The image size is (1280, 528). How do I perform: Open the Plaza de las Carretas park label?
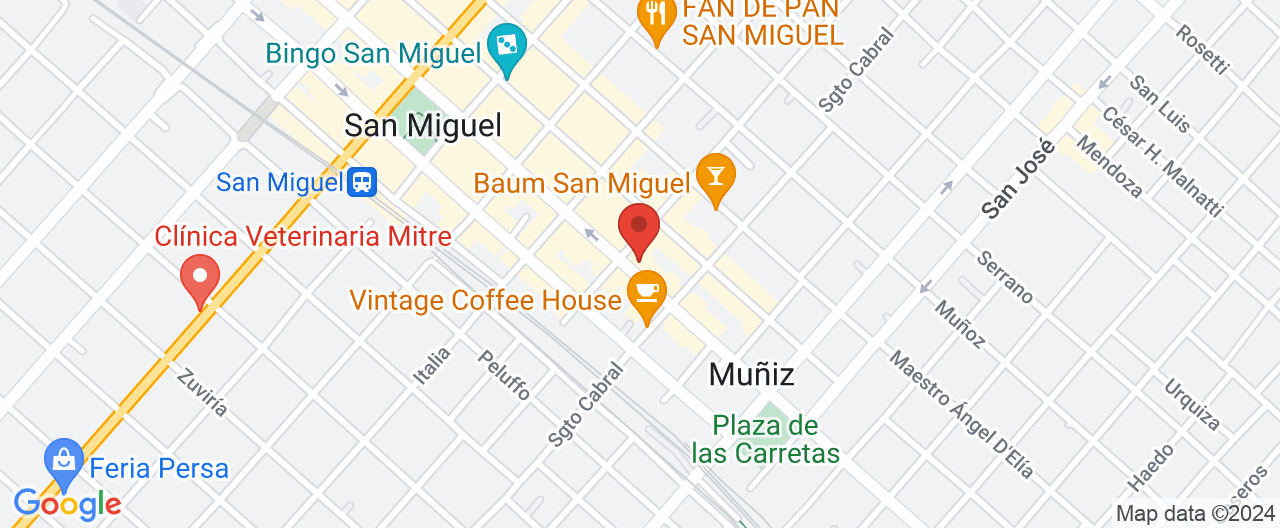pyautogui.click(x=767, y=440)
